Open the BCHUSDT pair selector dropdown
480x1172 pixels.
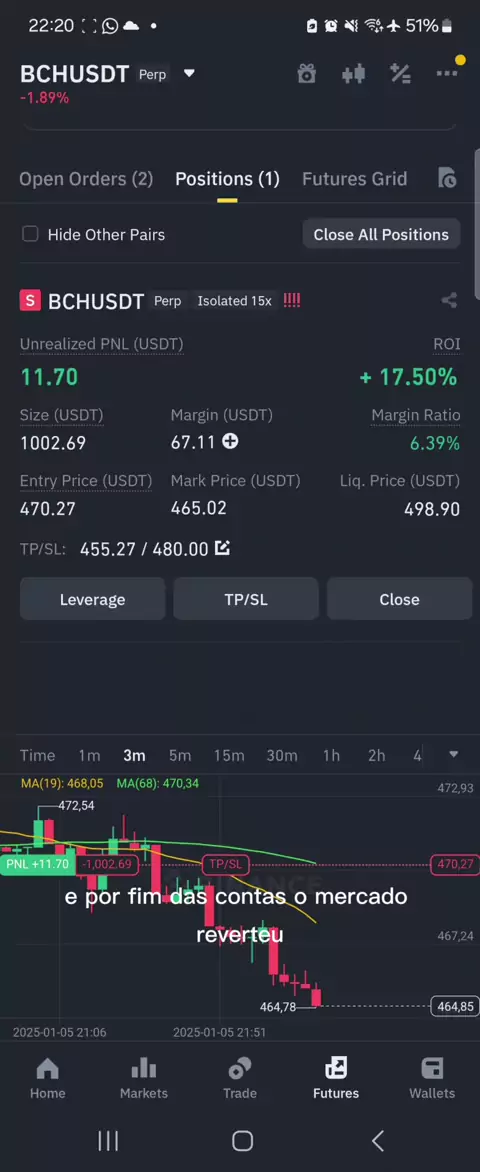(x=189, y=73)
